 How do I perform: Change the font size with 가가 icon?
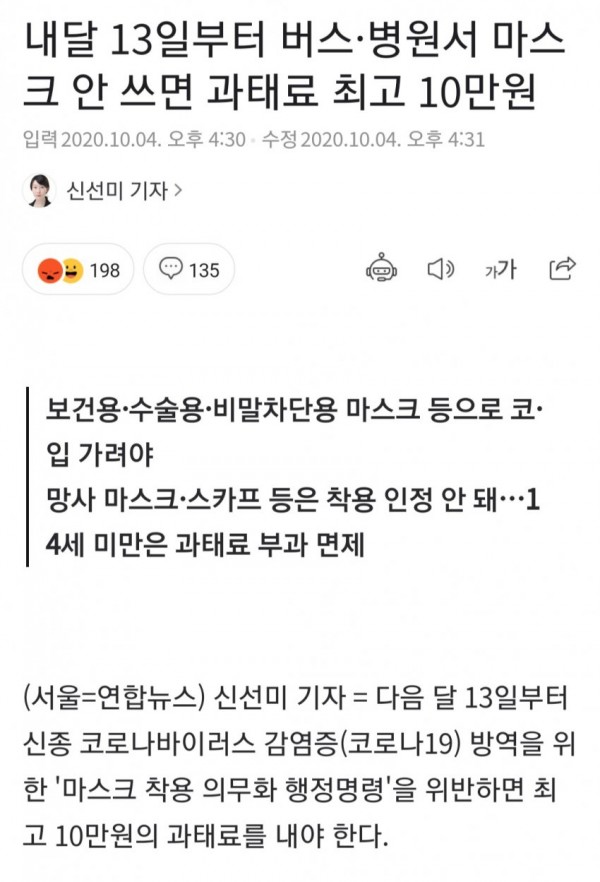pyautogui.click(x=499, y=269)
